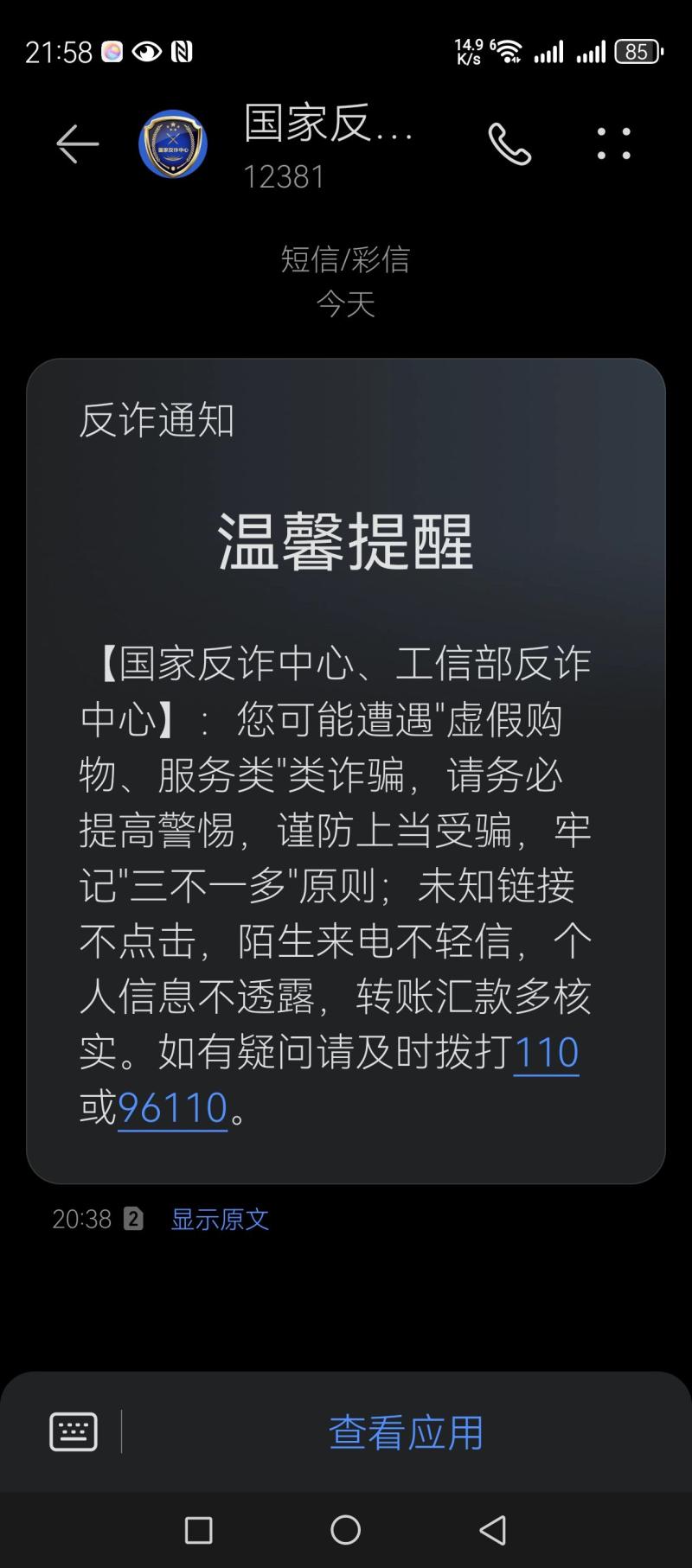Open 查看应用 at the bottom
The width and height of the screenshot is (692, 1568).
(406, 1432)
